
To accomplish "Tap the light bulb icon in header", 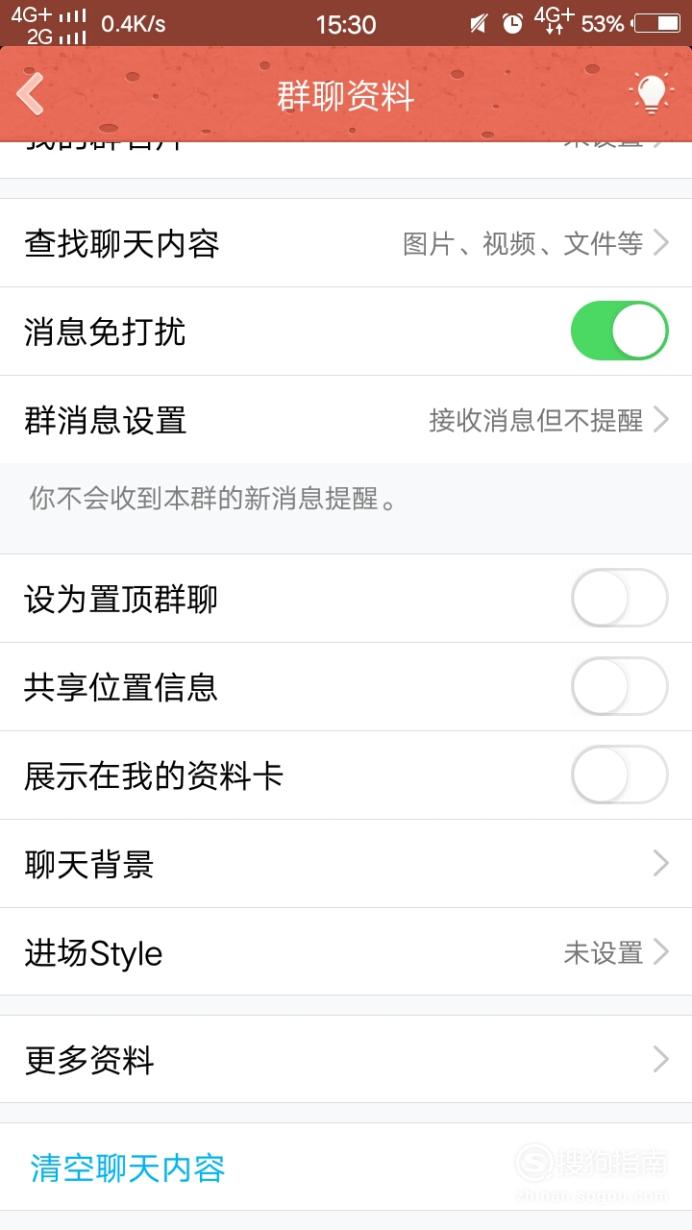I will [x=651, y=95].
